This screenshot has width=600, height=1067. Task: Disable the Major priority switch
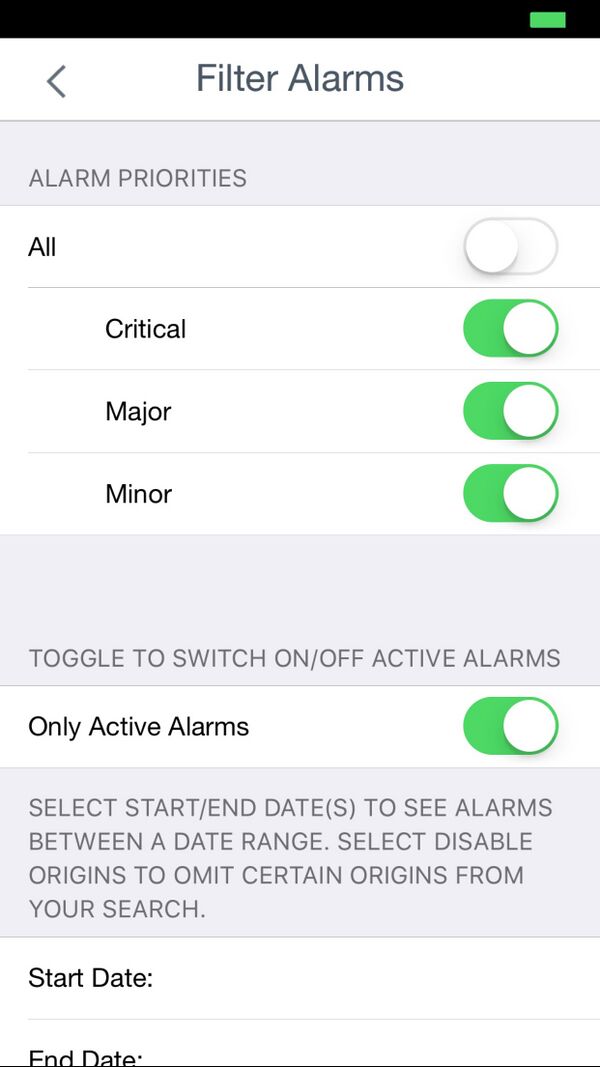click(x=510, y=411)
